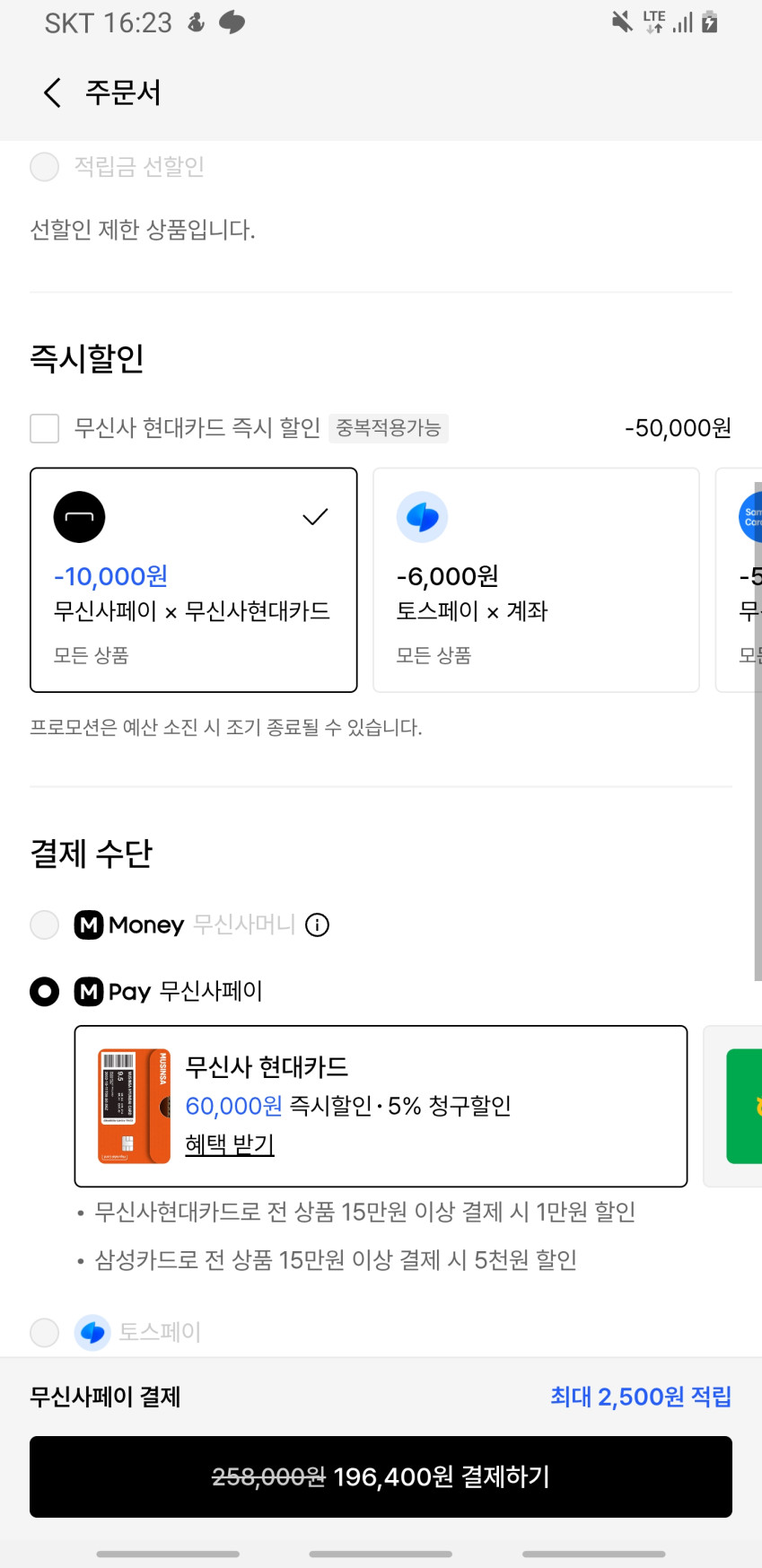Choose the -6,000원 토스페이 × 계좌 discount card
Screen dimensions: 762x1568
535,580
